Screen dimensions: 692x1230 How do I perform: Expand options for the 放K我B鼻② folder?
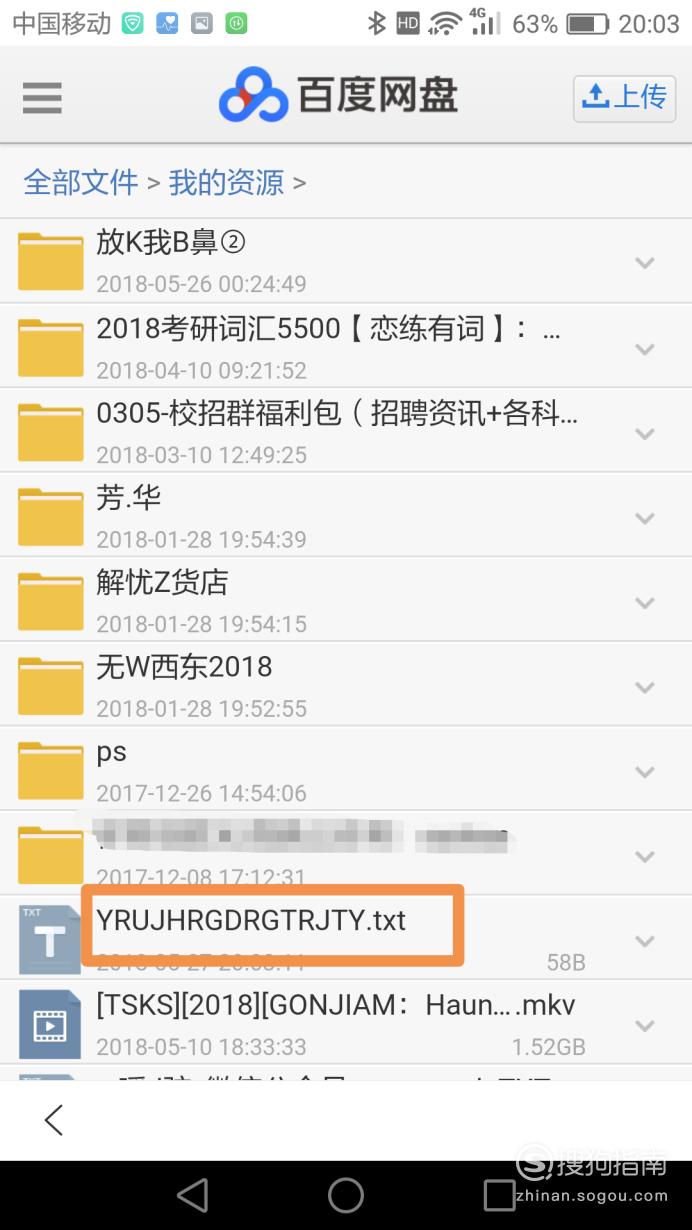click(645, 263)
